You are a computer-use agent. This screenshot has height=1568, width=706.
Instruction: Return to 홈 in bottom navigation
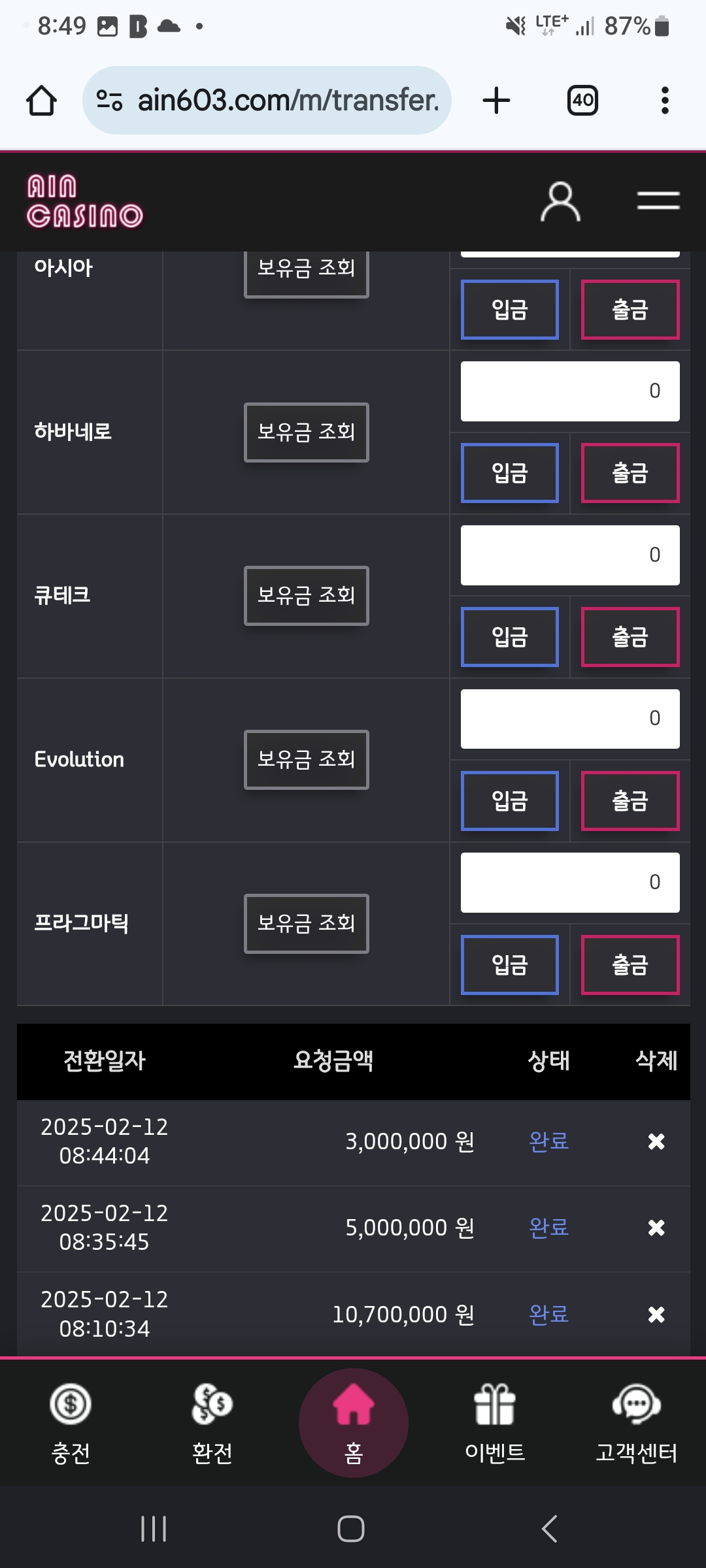tap(354, 1423)
